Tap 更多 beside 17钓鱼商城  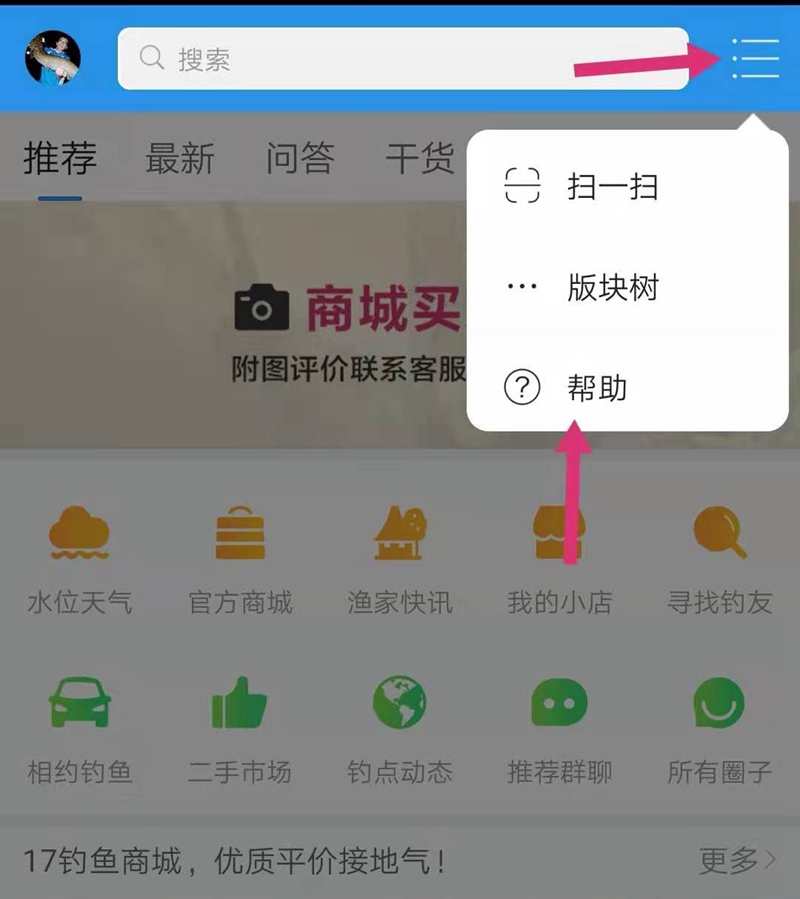[737, 860]
